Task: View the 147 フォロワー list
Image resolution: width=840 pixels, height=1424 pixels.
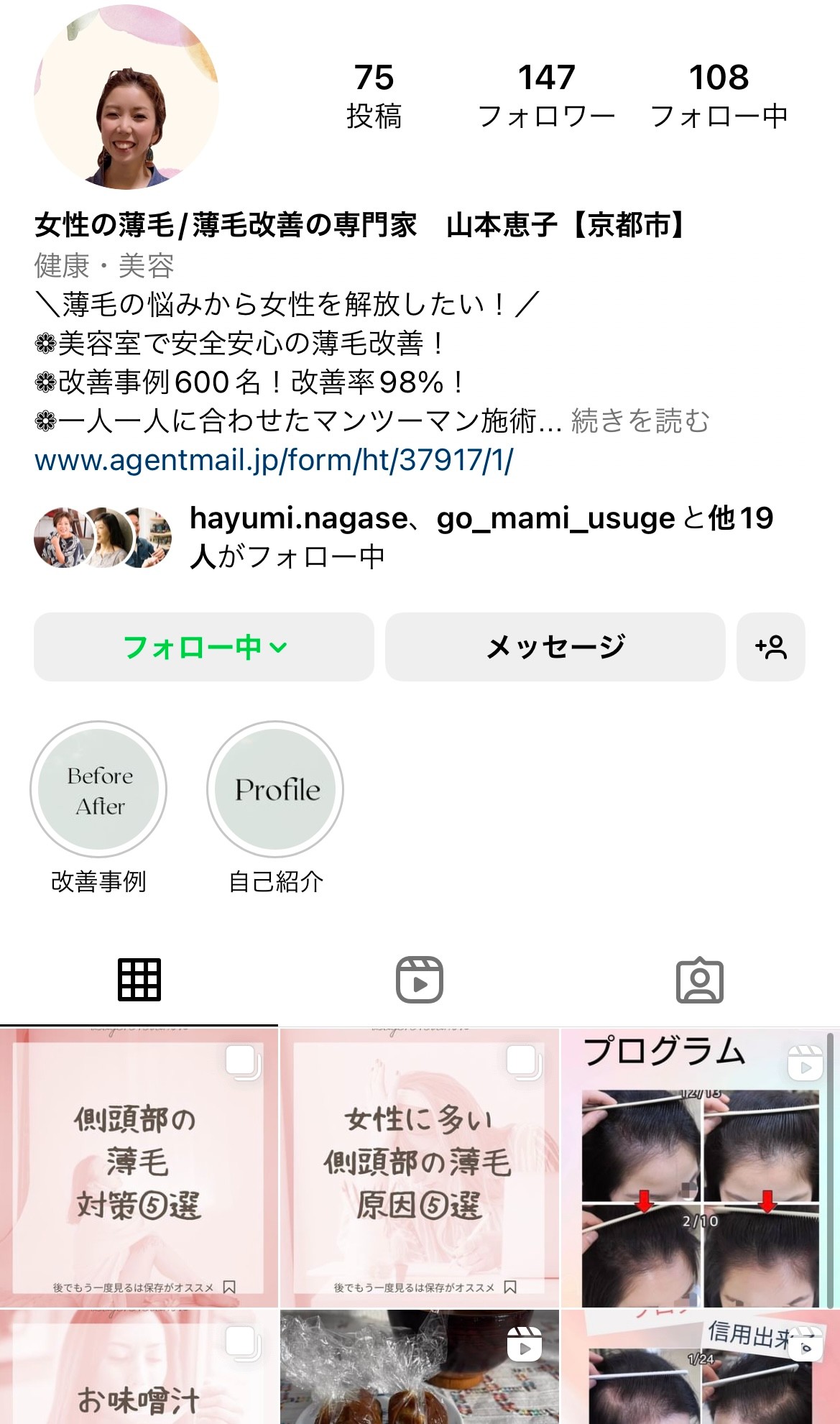Action: [546, 96]
